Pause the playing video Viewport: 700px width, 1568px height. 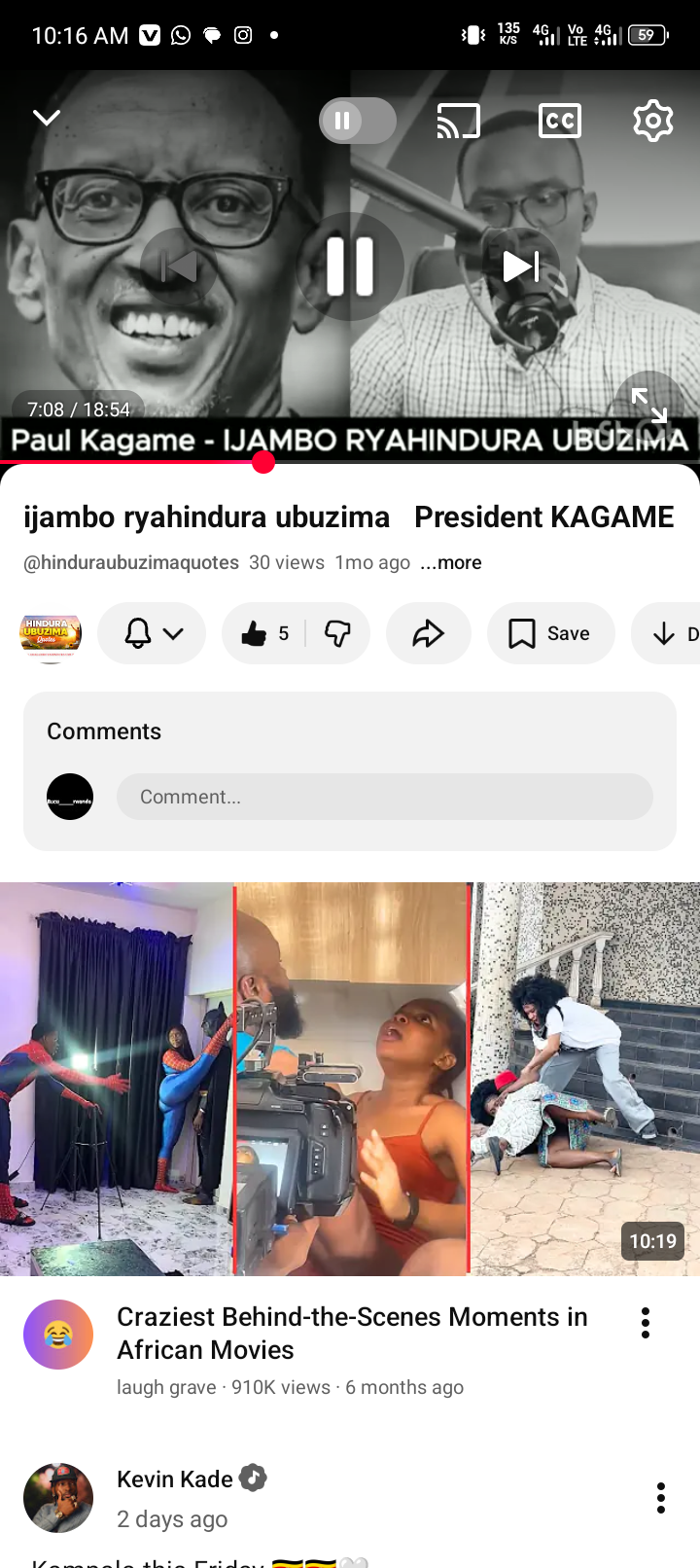[x=350, y=267]
